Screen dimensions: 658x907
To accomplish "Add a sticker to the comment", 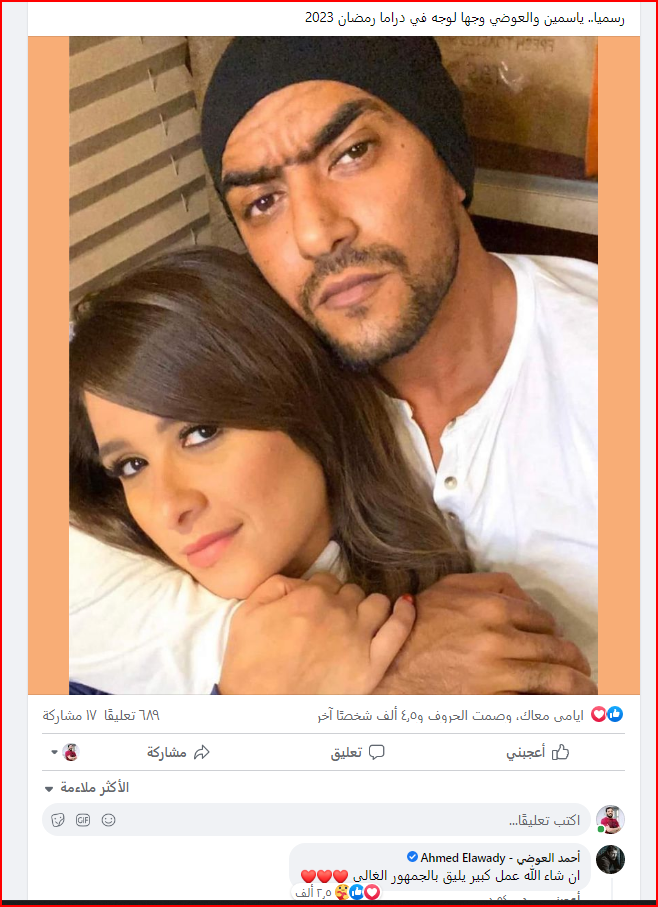I will 58,820.
